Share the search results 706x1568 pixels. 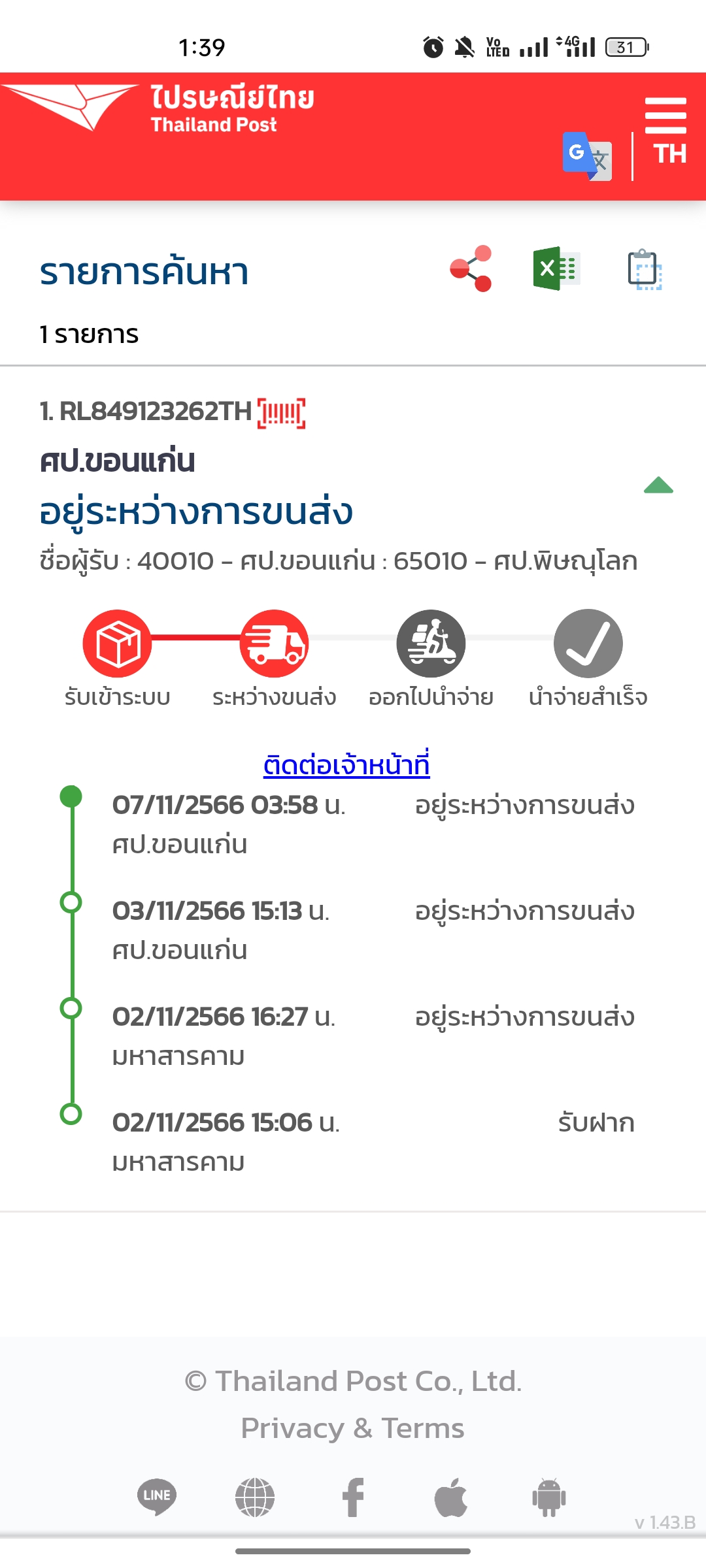point(471,269)
